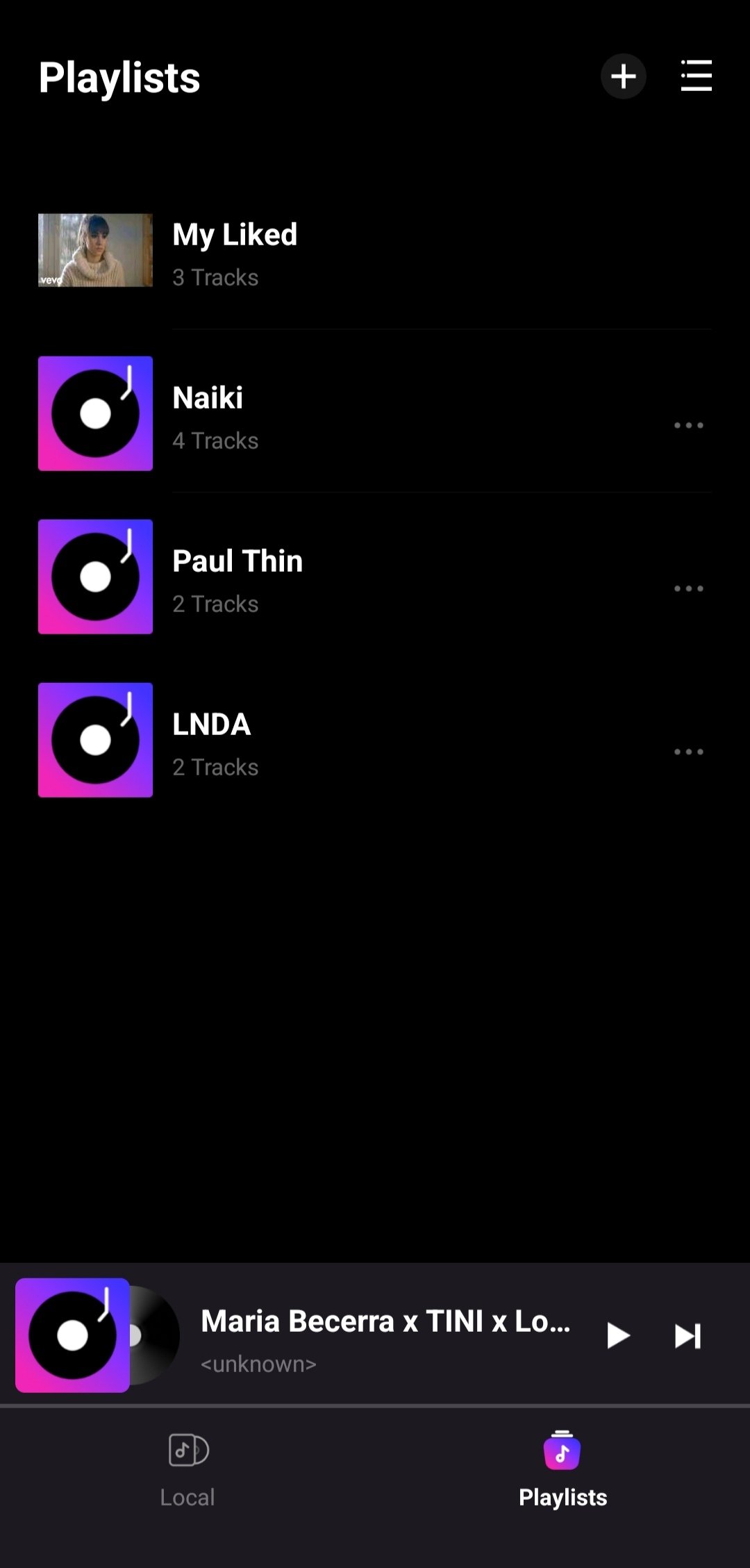
Task: Play the Maria Becerra track
Action: pyautogui.click(x=617, y=1335)
